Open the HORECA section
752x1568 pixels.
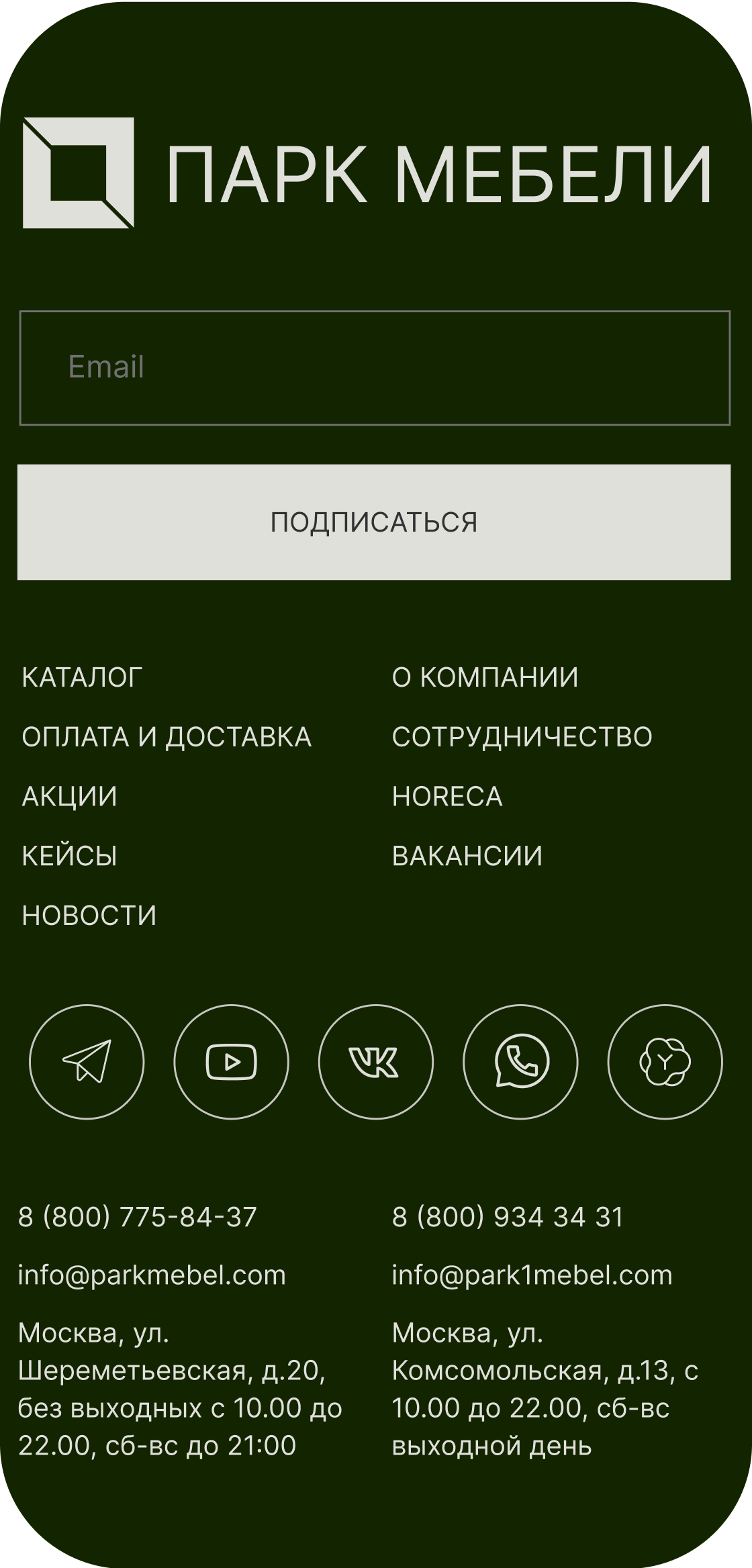[x=447, y=797]
